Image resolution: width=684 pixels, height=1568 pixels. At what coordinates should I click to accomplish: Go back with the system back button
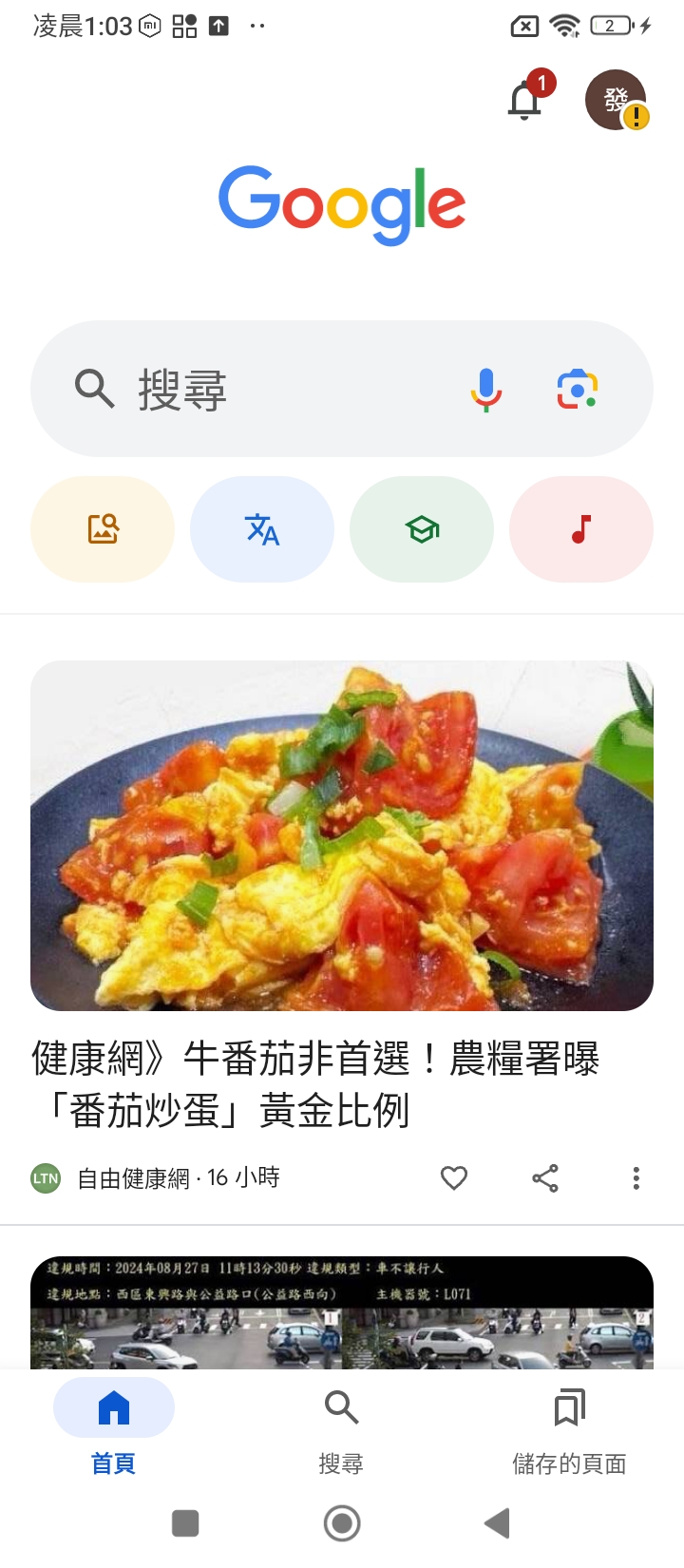(x=497, y=1523)
